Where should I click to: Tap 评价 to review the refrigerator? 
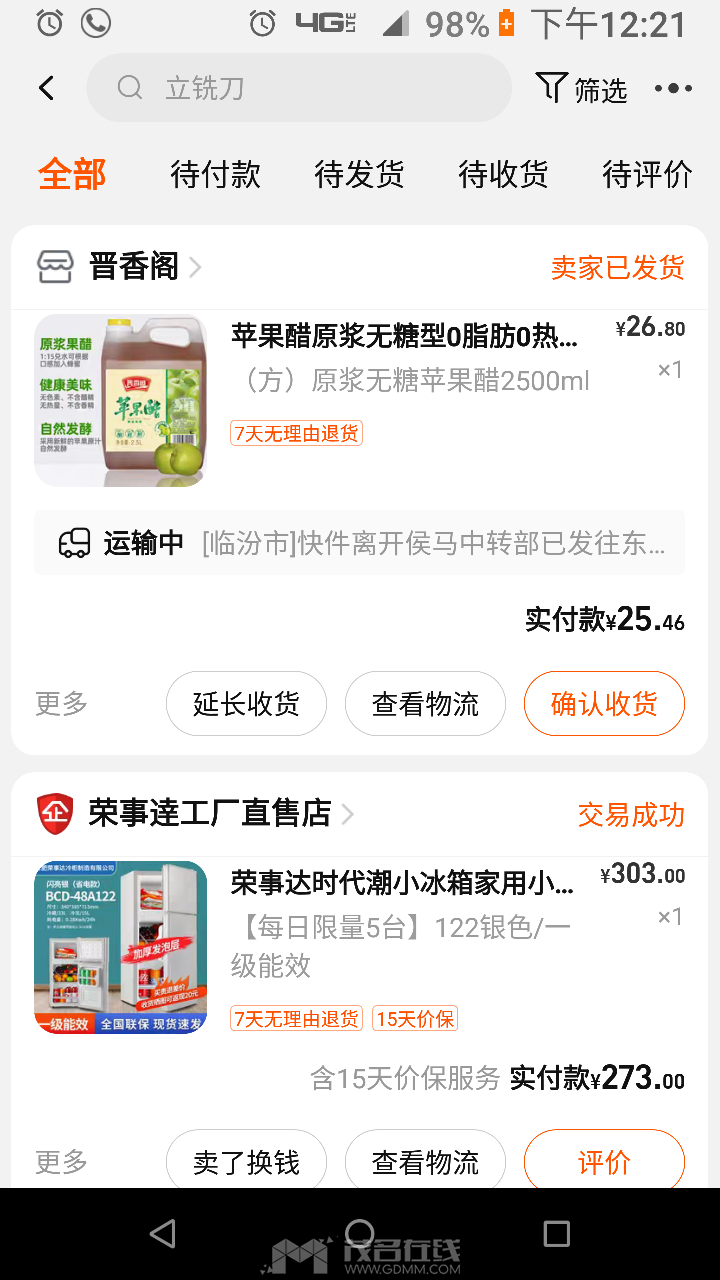point(604,1162)
